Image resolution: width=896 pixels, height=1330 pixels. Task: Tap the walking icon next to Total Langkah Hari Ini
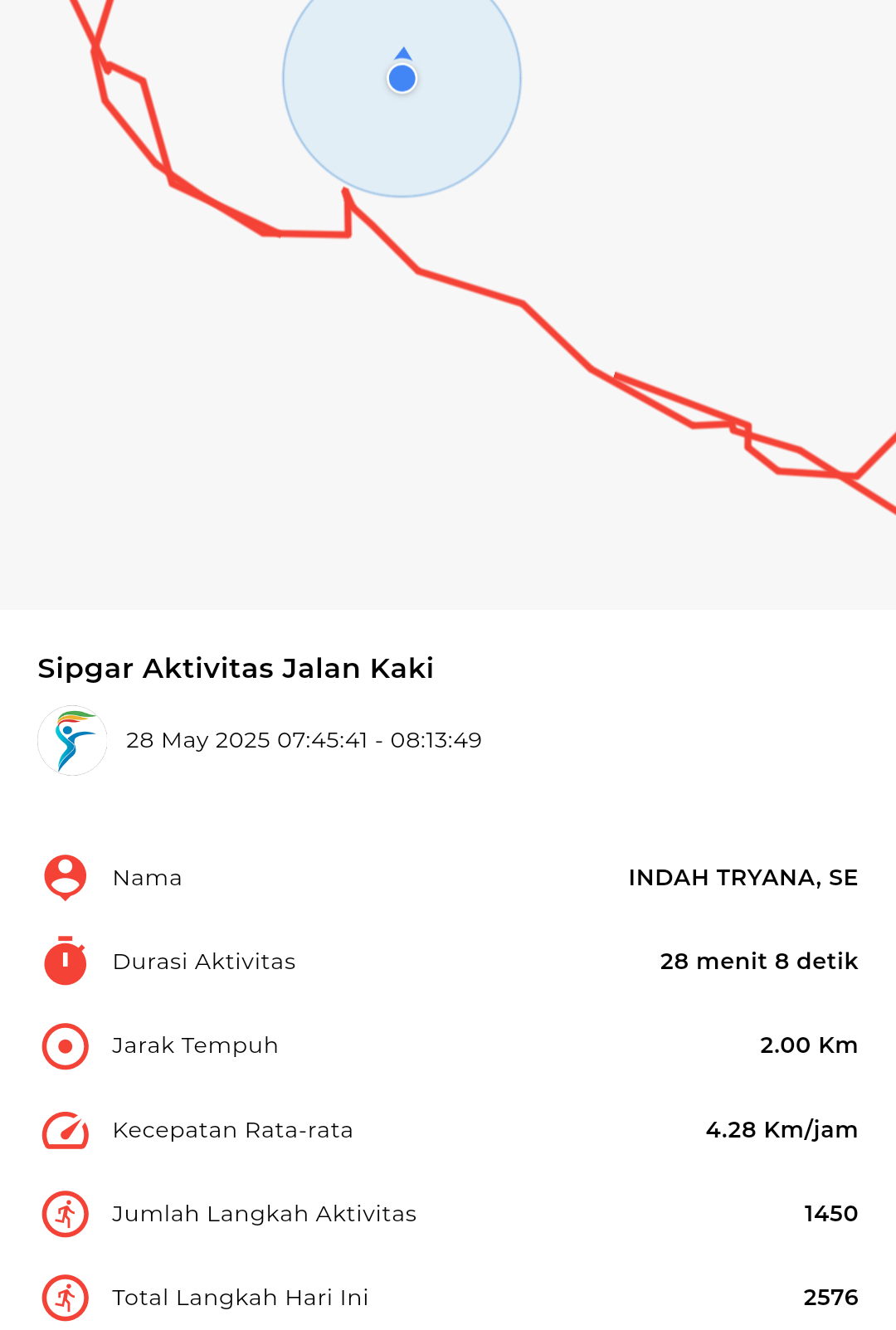(x=65, y=1298)
